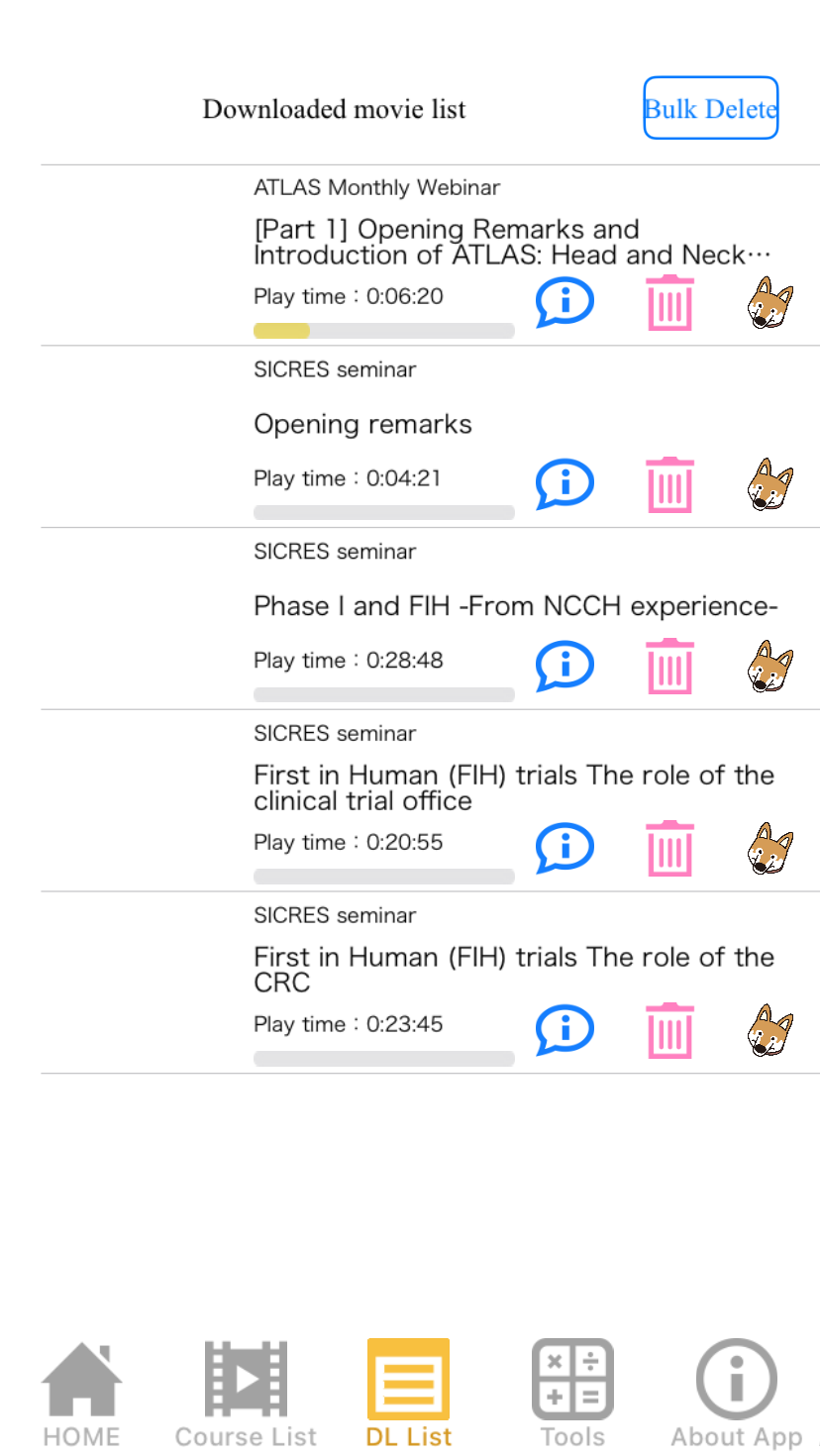The image size is (820, 1456).
Task: Open info for ATLAS Monthly Webinar Part 1
Action: [564, 301]
